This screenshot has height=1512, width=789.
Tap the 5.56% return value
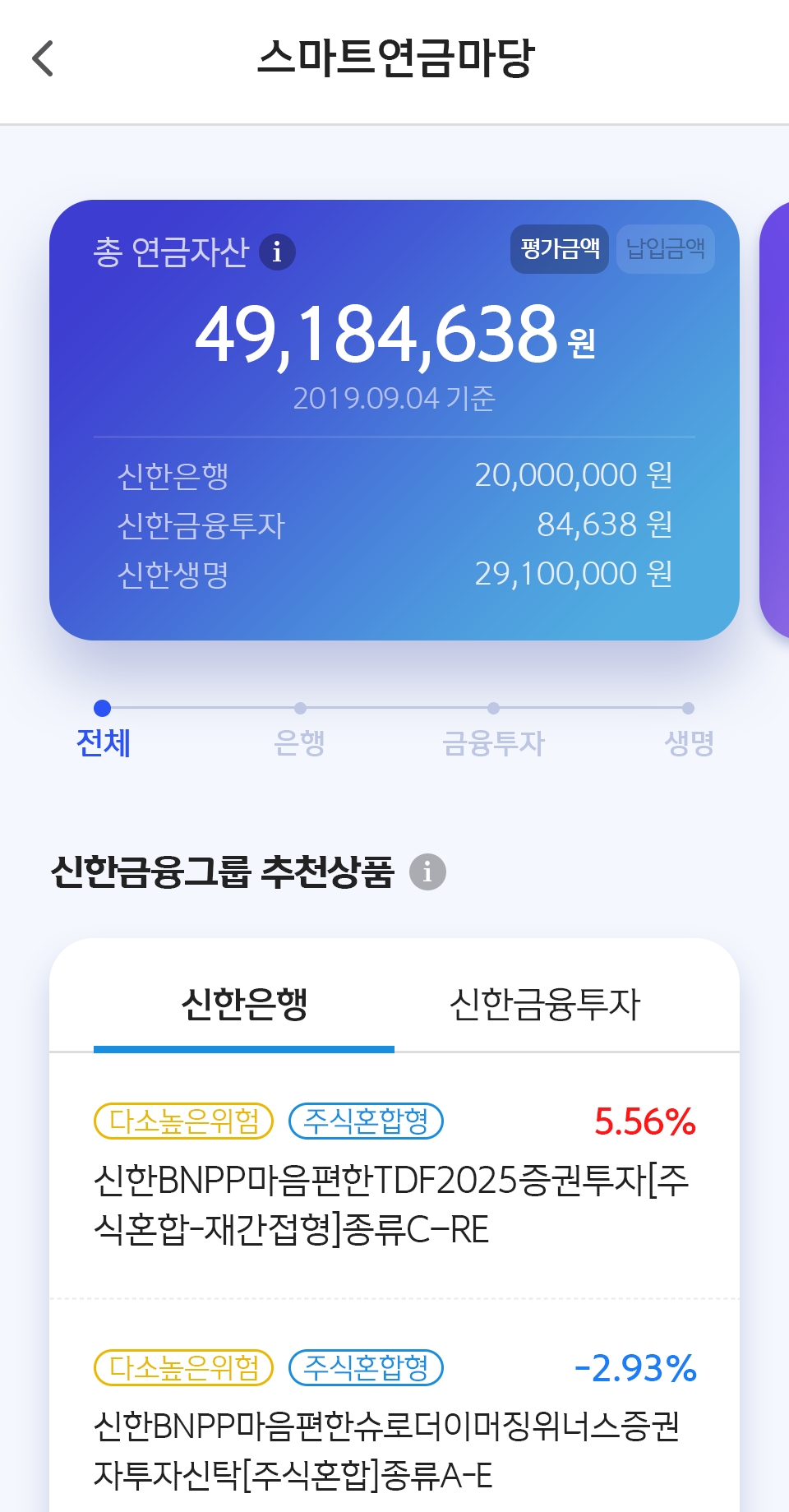pos(644,1119)
